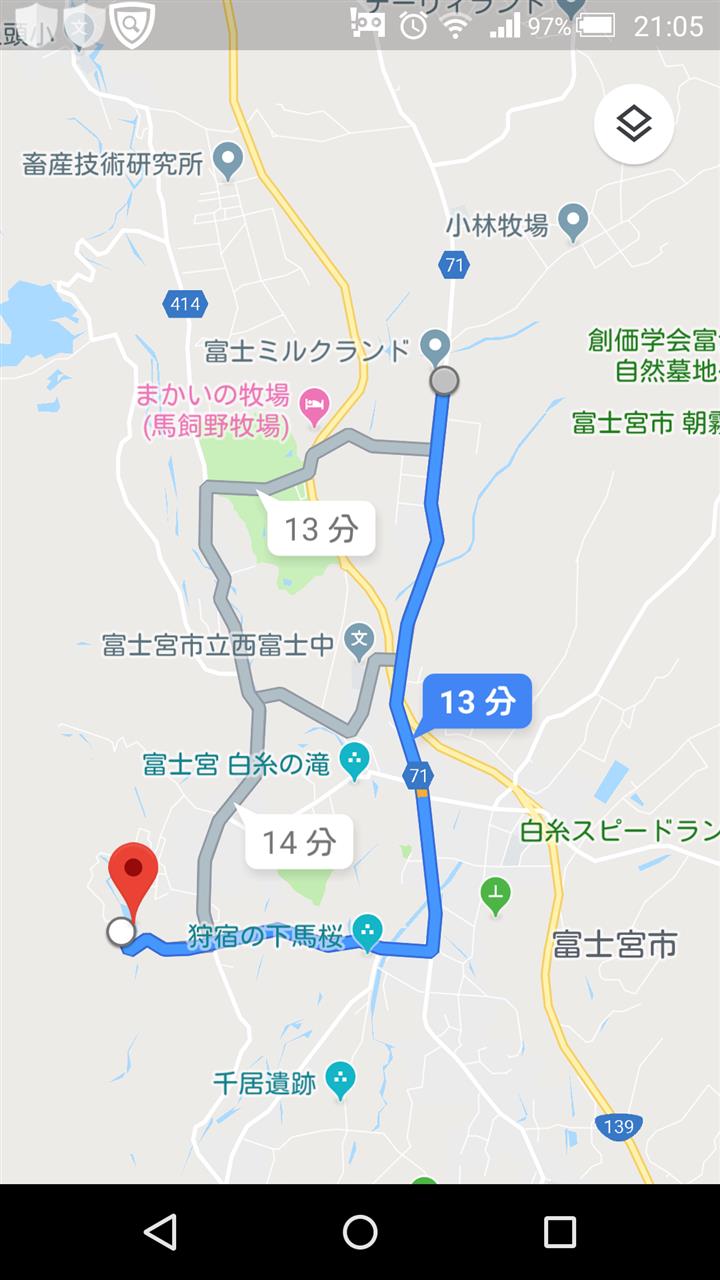Open 千居遺跡 place marker
Screen dimensions: 720x1280
(341, 1079)
